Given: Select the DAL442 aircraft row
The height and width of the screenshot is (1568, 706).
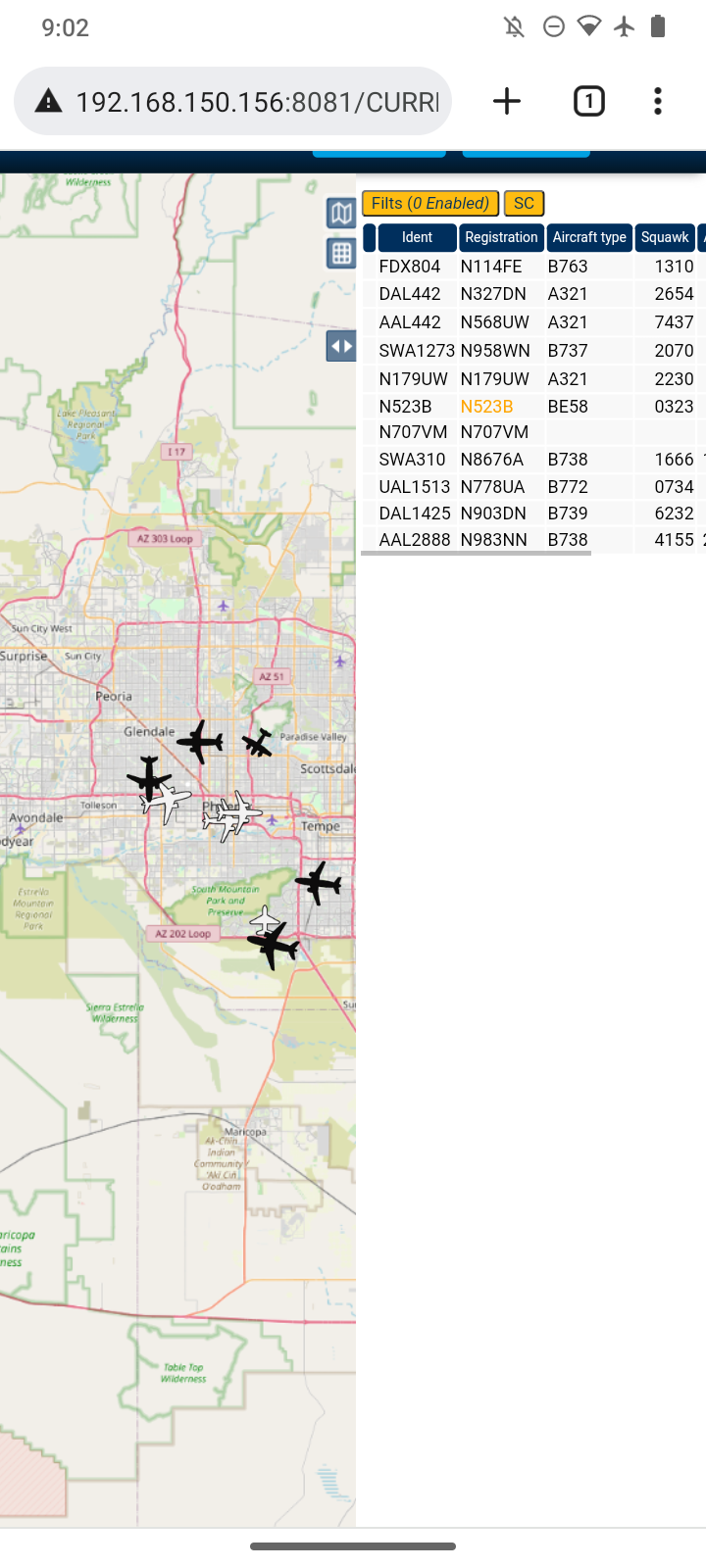Looking at the screenshot, I should point(534,294).
